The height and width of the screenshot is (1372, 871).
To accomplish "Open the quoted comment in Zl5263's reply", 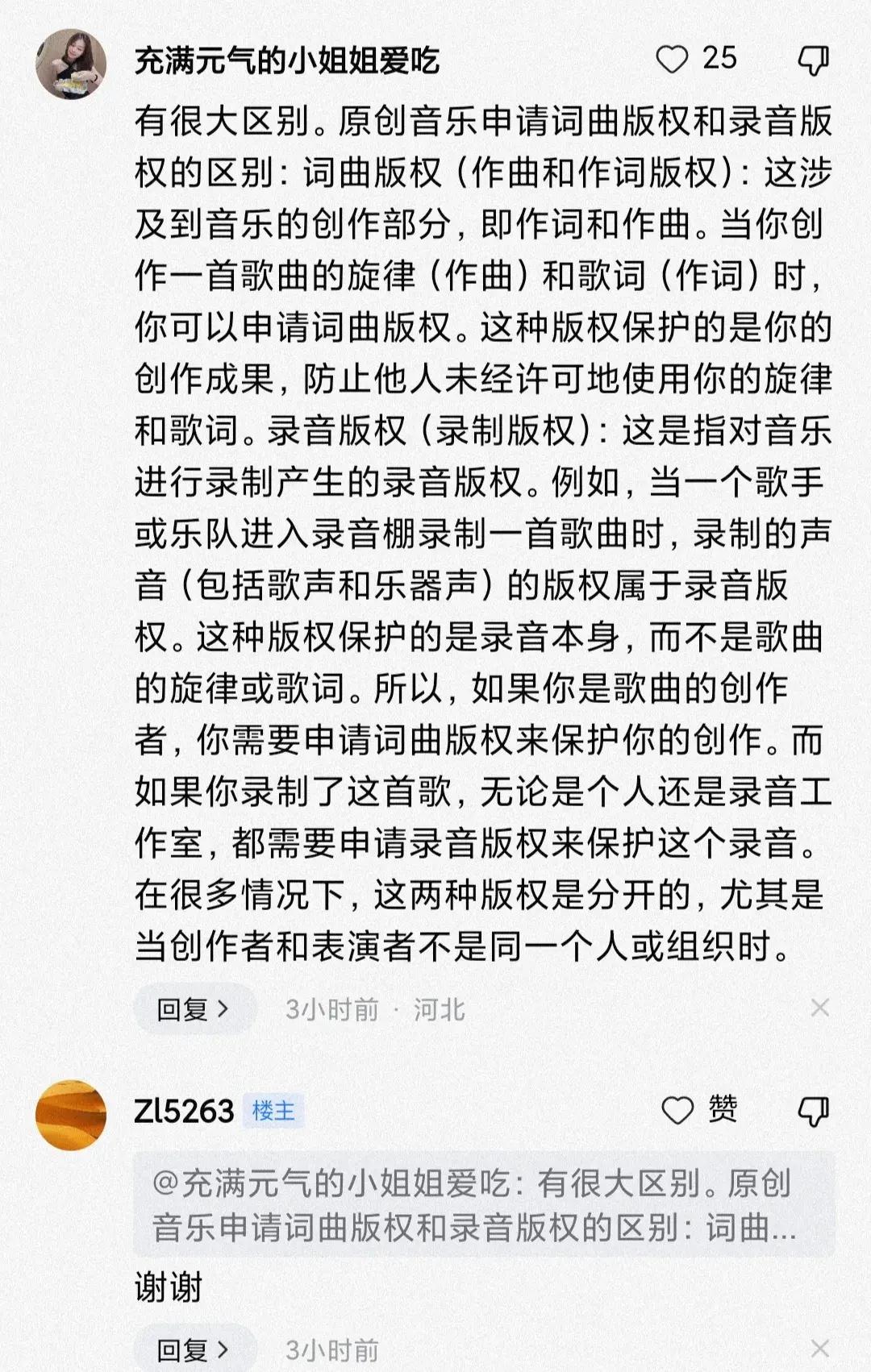I will pyautogui.click(x=482, y=1205).
